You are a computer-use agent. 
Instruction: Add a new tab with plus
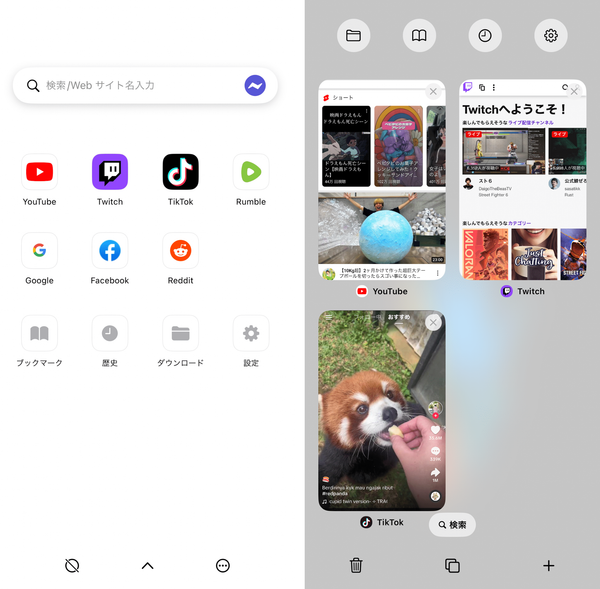click(x=549, y=565)
